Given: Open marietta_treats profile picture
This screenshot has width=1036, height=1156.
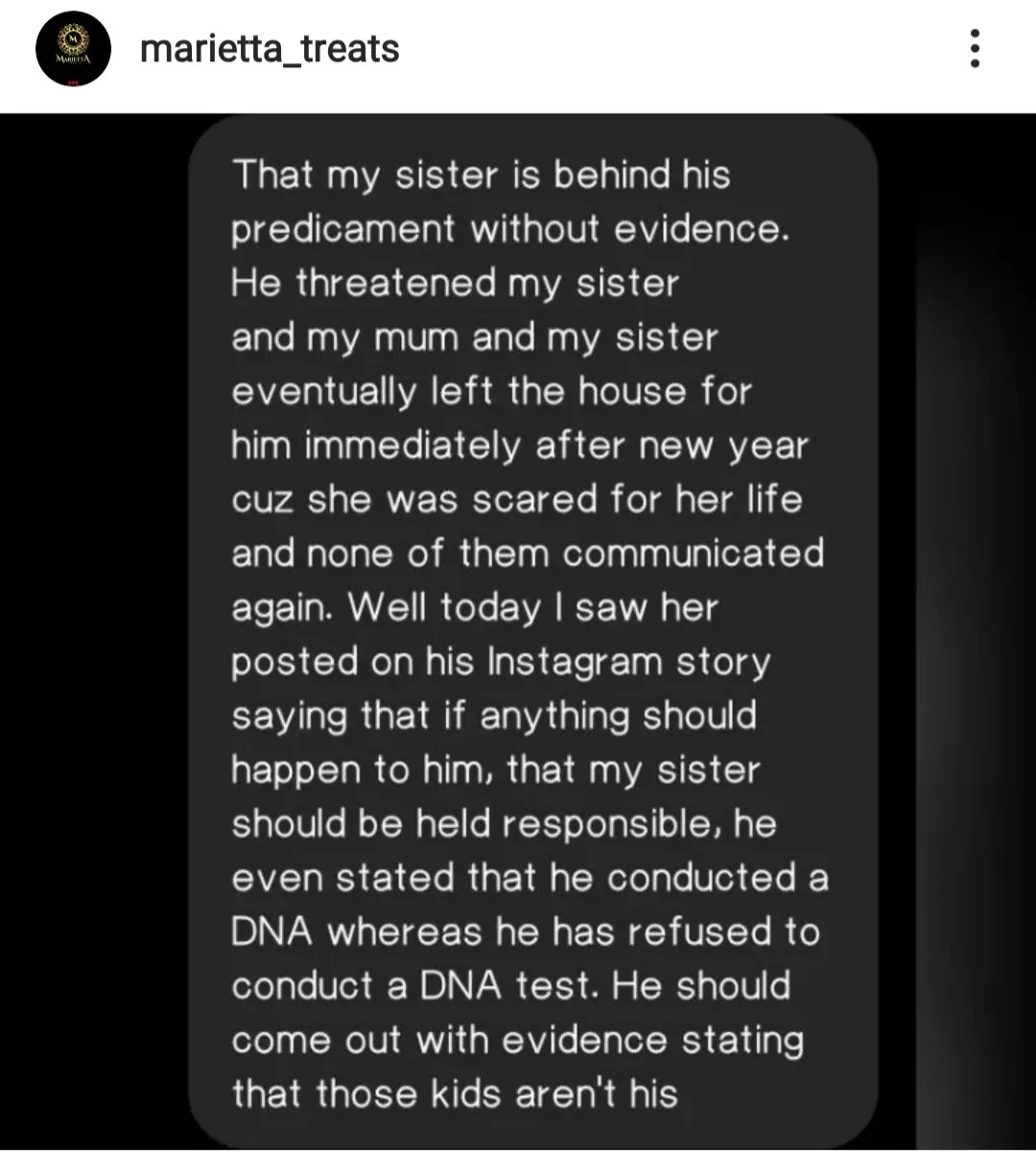Looking at the screenshot, I should pos(74,49).
